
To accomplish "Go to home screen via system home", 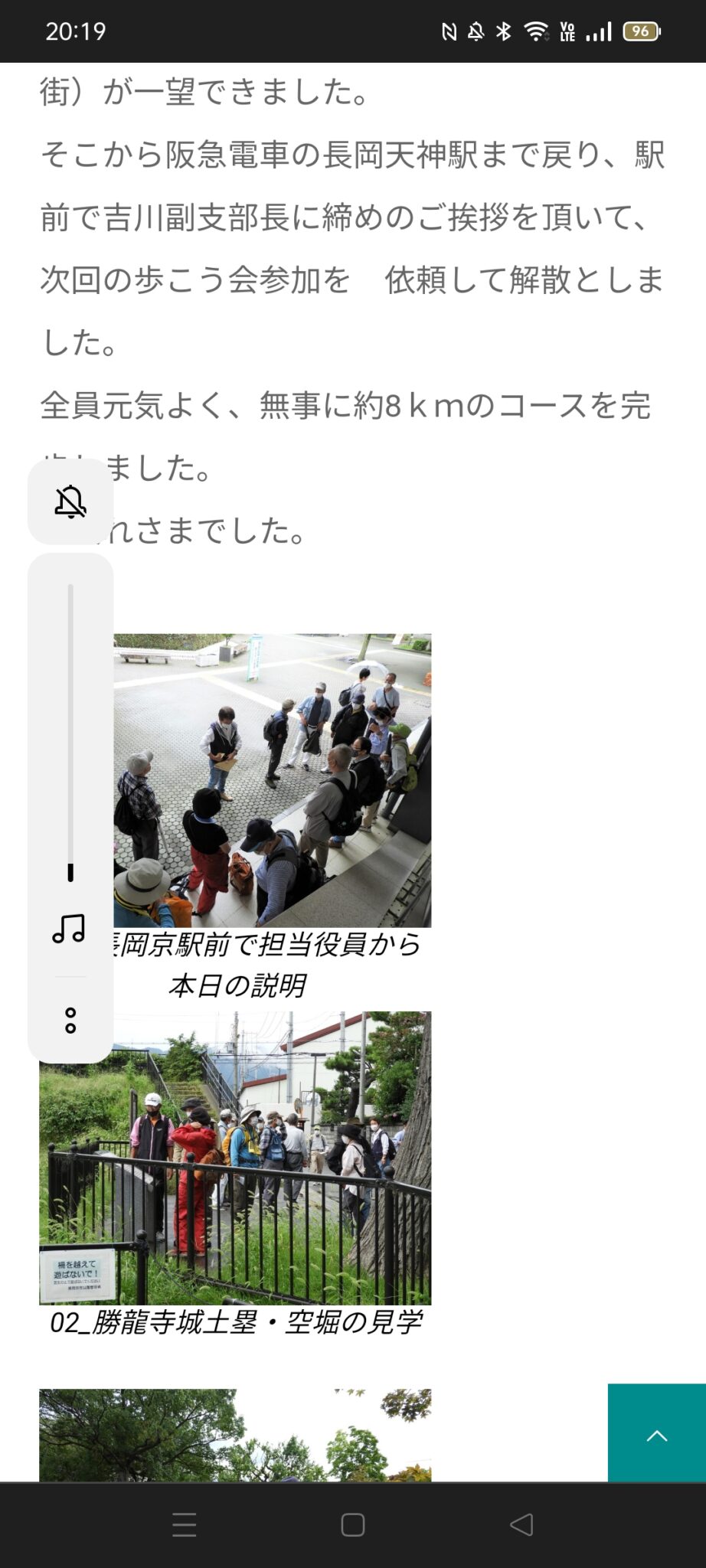I will (x=352, y=1524).
